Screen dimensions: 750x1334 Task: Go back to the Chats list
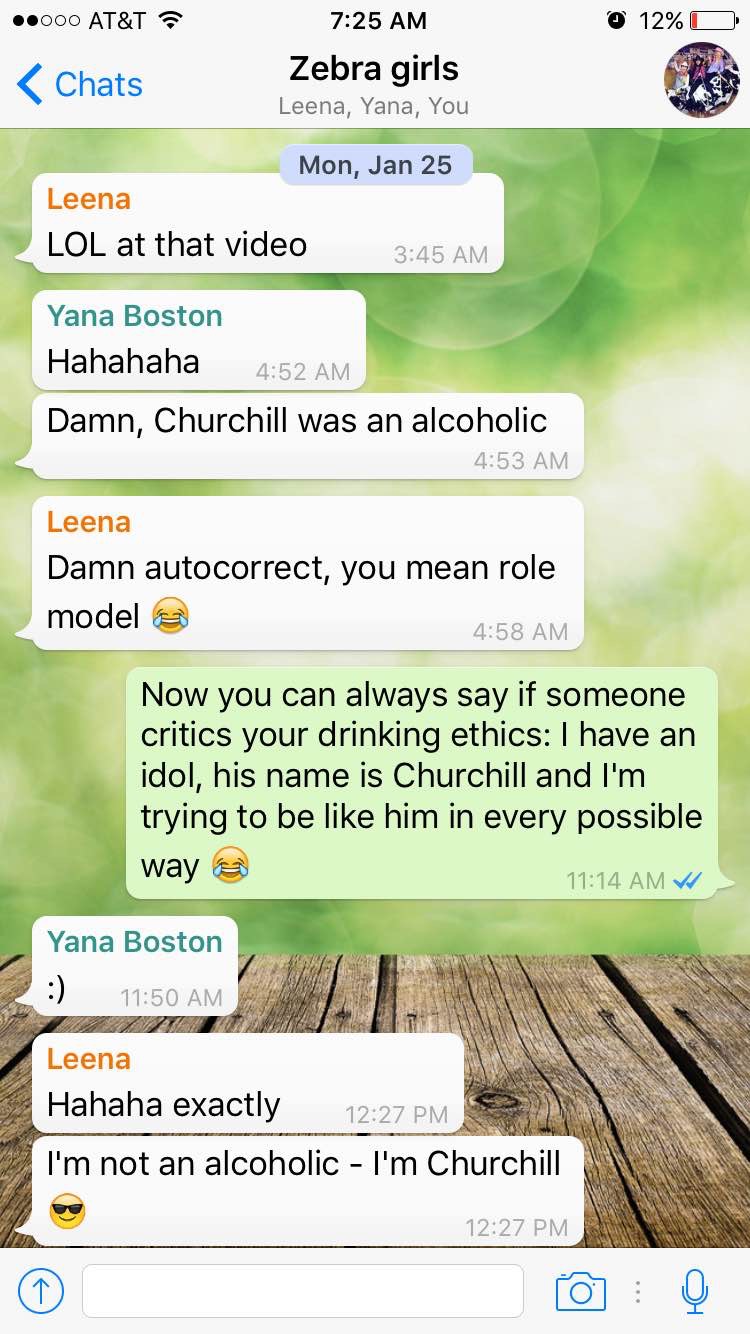pos(80,85)
